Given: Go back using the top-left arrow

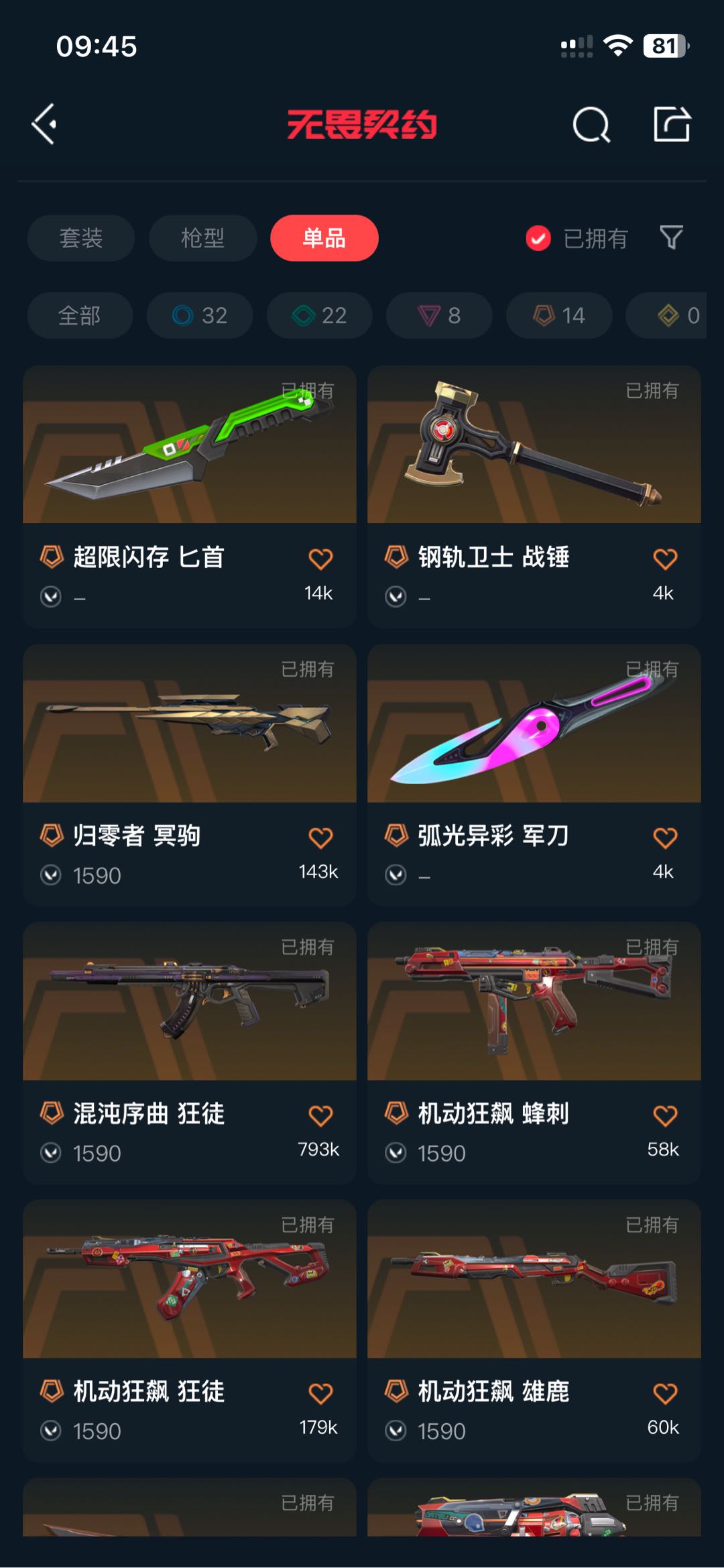Looking at the screenshot, I should 44,124.
